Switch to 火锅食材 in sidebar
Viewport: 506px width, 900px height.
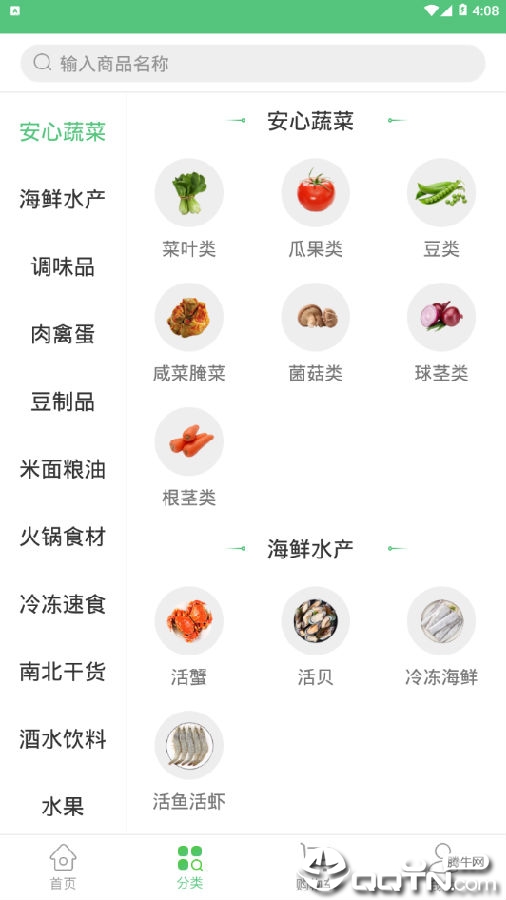63,537
